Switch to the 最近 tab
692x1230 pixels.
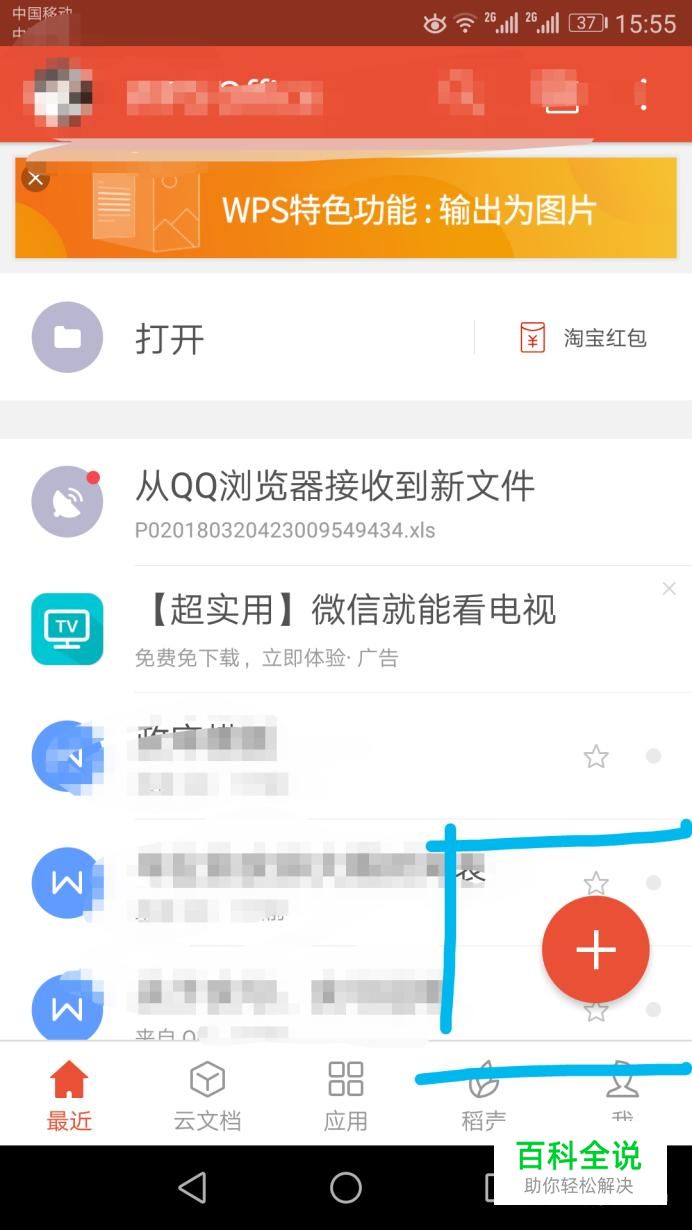[x=69, y=1096]
